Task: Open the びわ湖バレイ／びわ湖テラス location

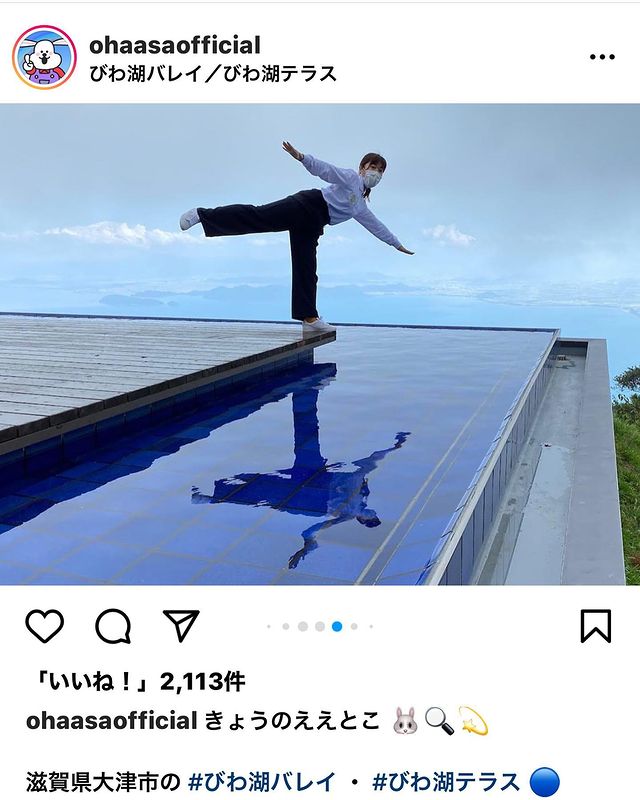Action: 212,73
